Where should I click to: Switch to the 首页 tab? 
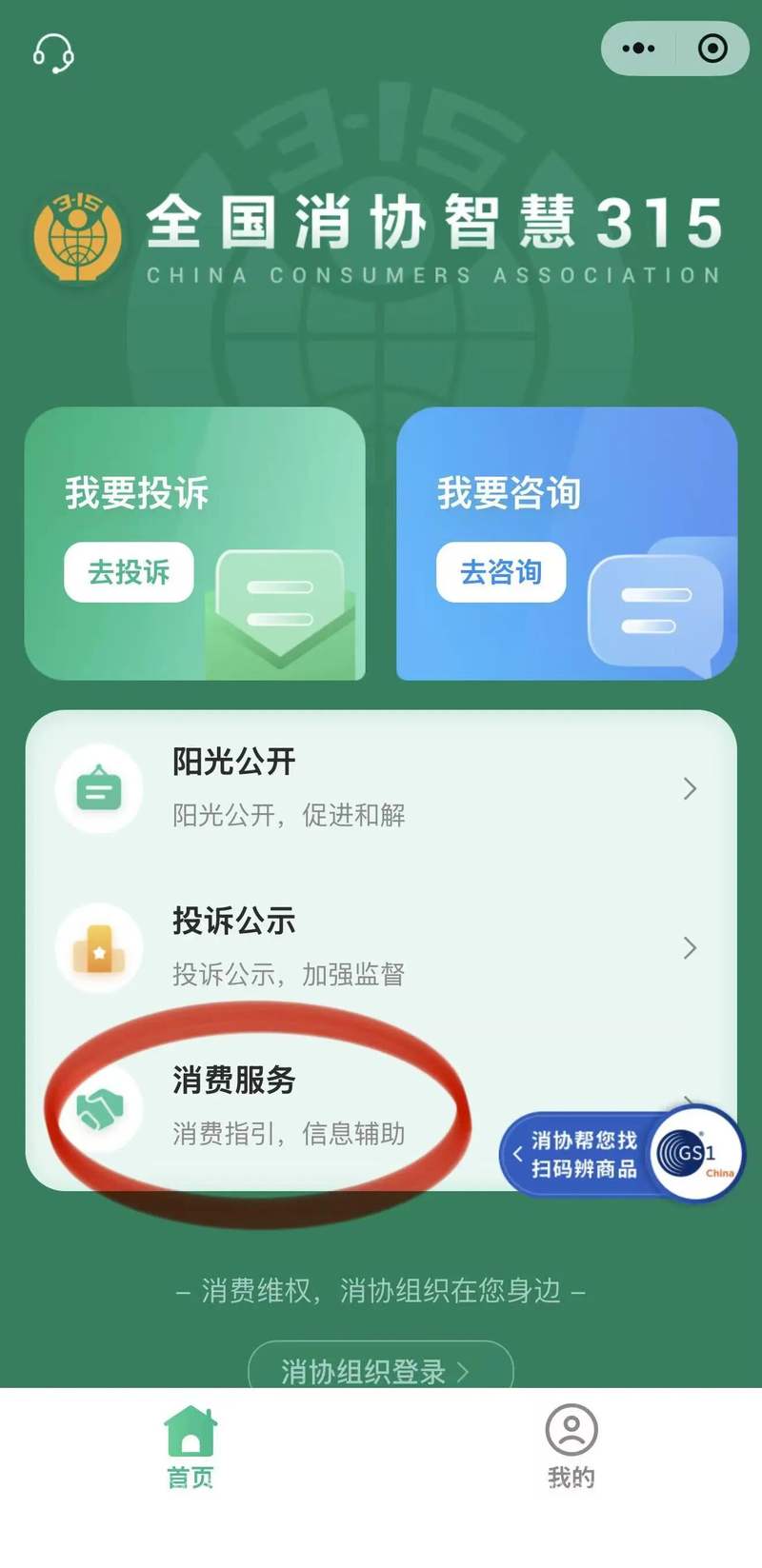pyautogui.click(x=190, y=1447)
